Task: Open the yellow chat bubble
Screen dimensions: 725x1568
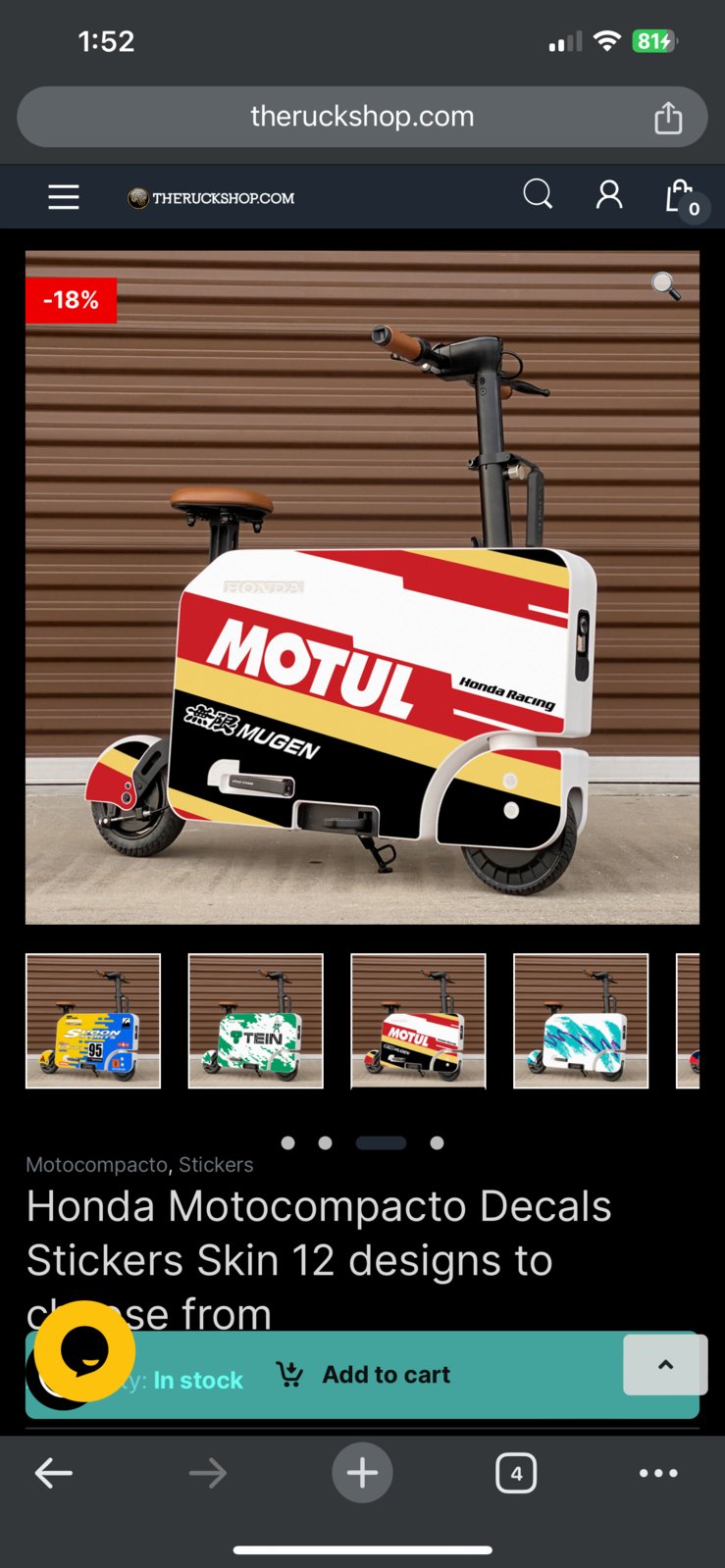Action: point(84,1351)
